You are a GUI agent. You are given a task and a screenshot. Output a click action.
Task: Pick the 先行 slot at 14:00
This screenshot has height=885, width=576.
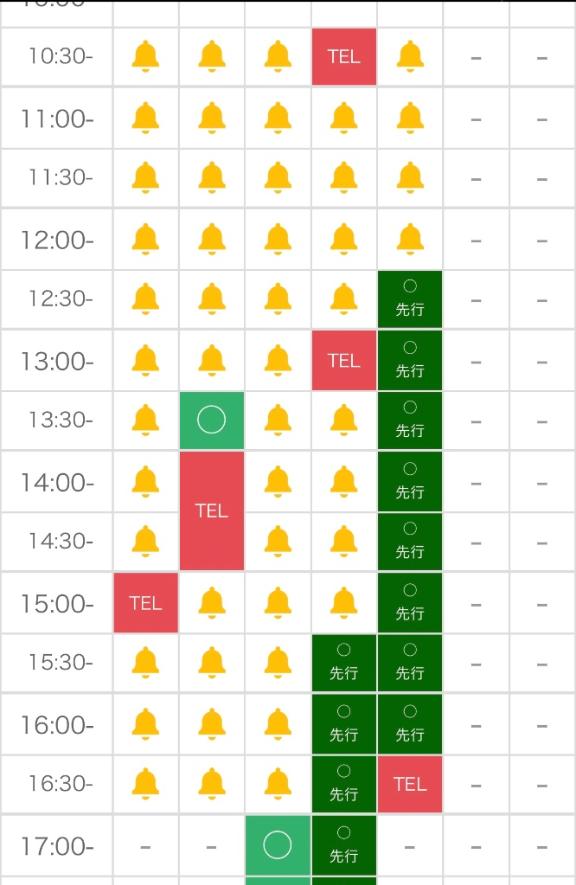410,481
